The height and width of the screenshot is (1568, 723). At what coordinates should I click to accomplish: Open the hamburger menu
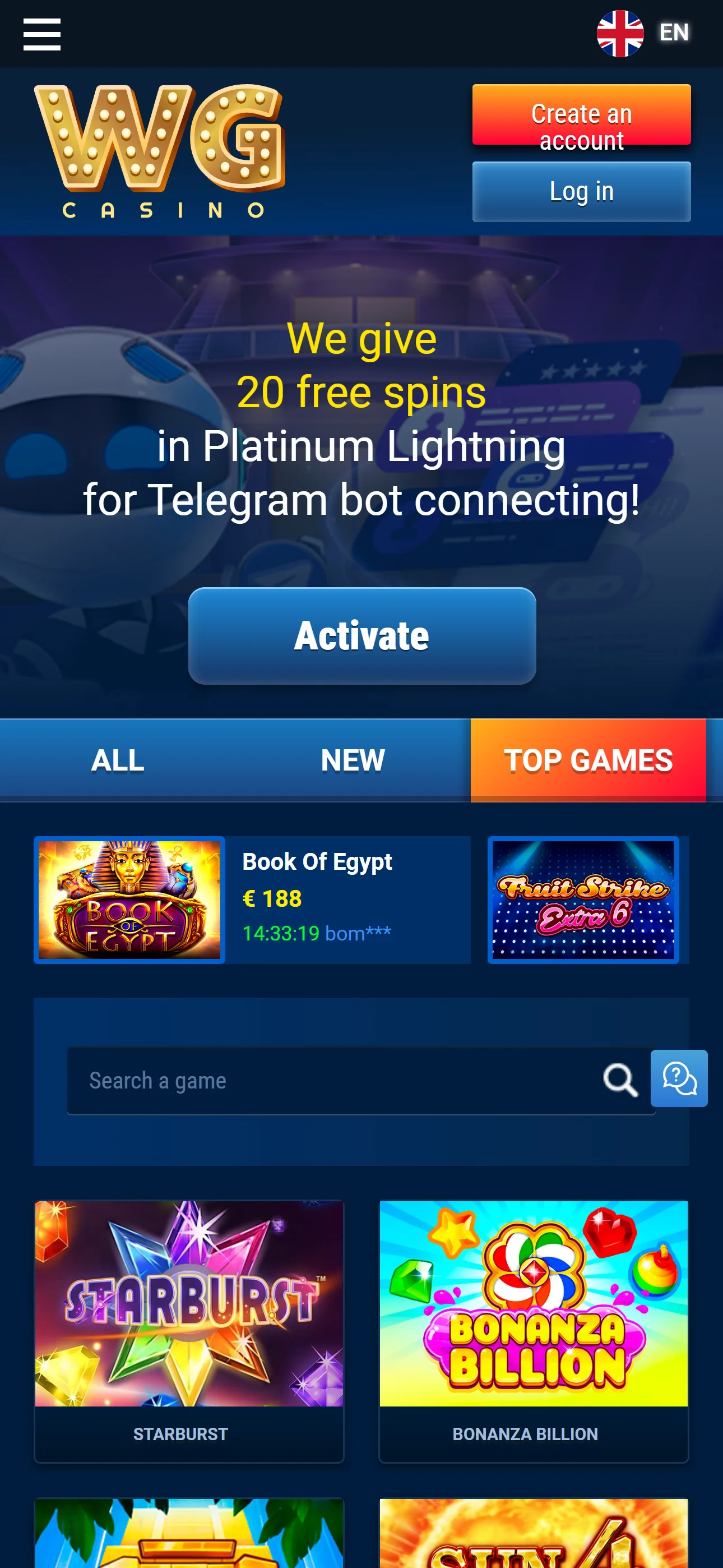coord(41,34)
